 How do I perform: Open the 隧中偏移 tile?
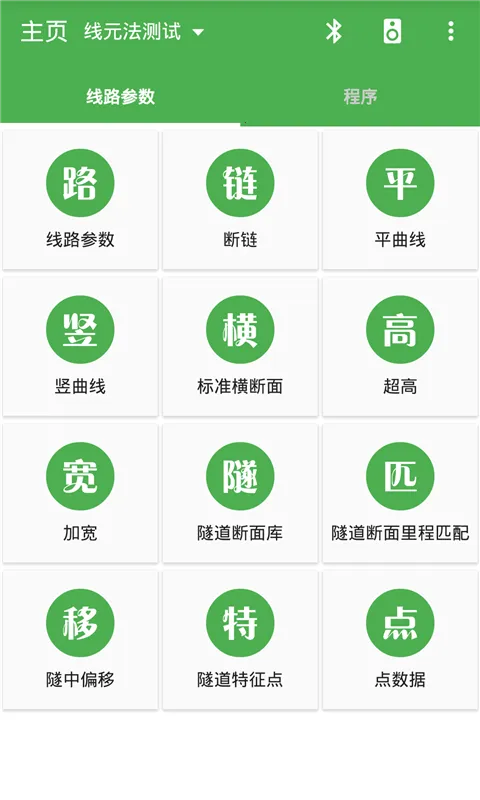click(80, 639)
